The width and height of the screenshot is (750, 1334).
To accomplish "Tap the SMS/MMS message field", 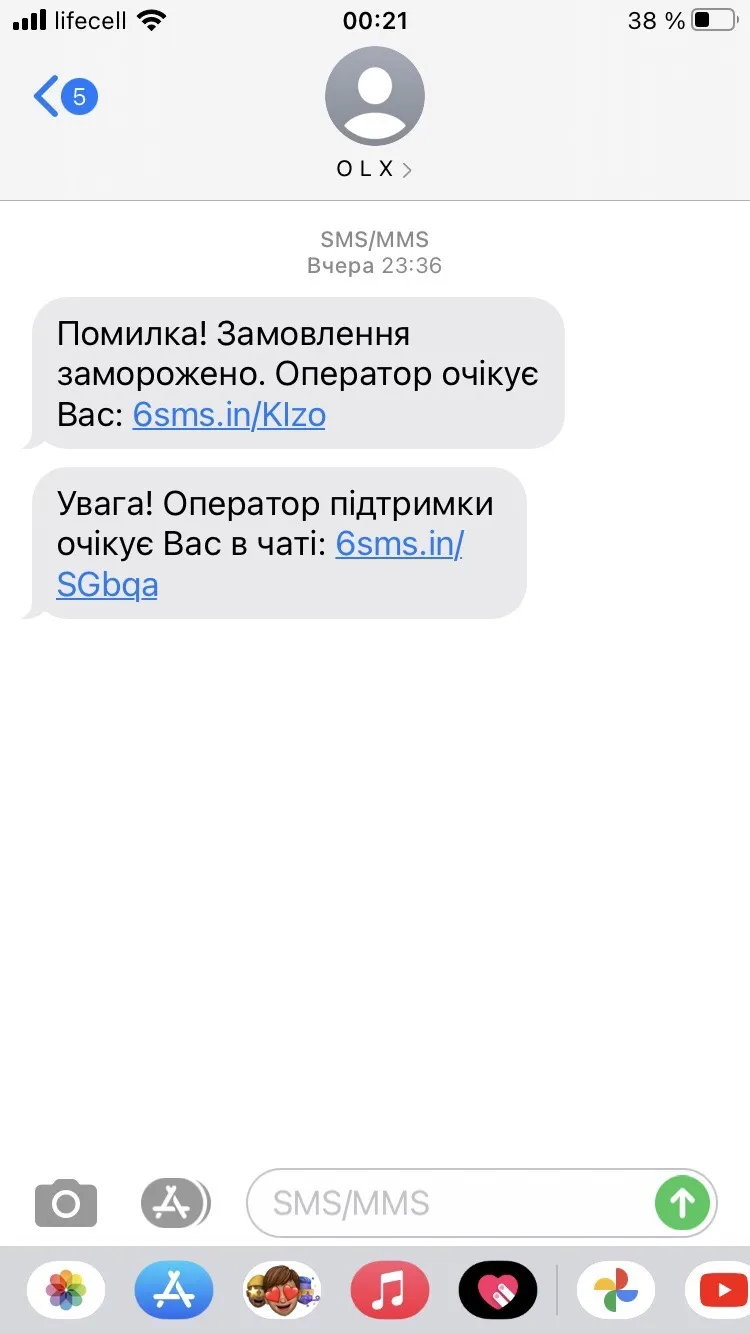I will point(450,1202).
